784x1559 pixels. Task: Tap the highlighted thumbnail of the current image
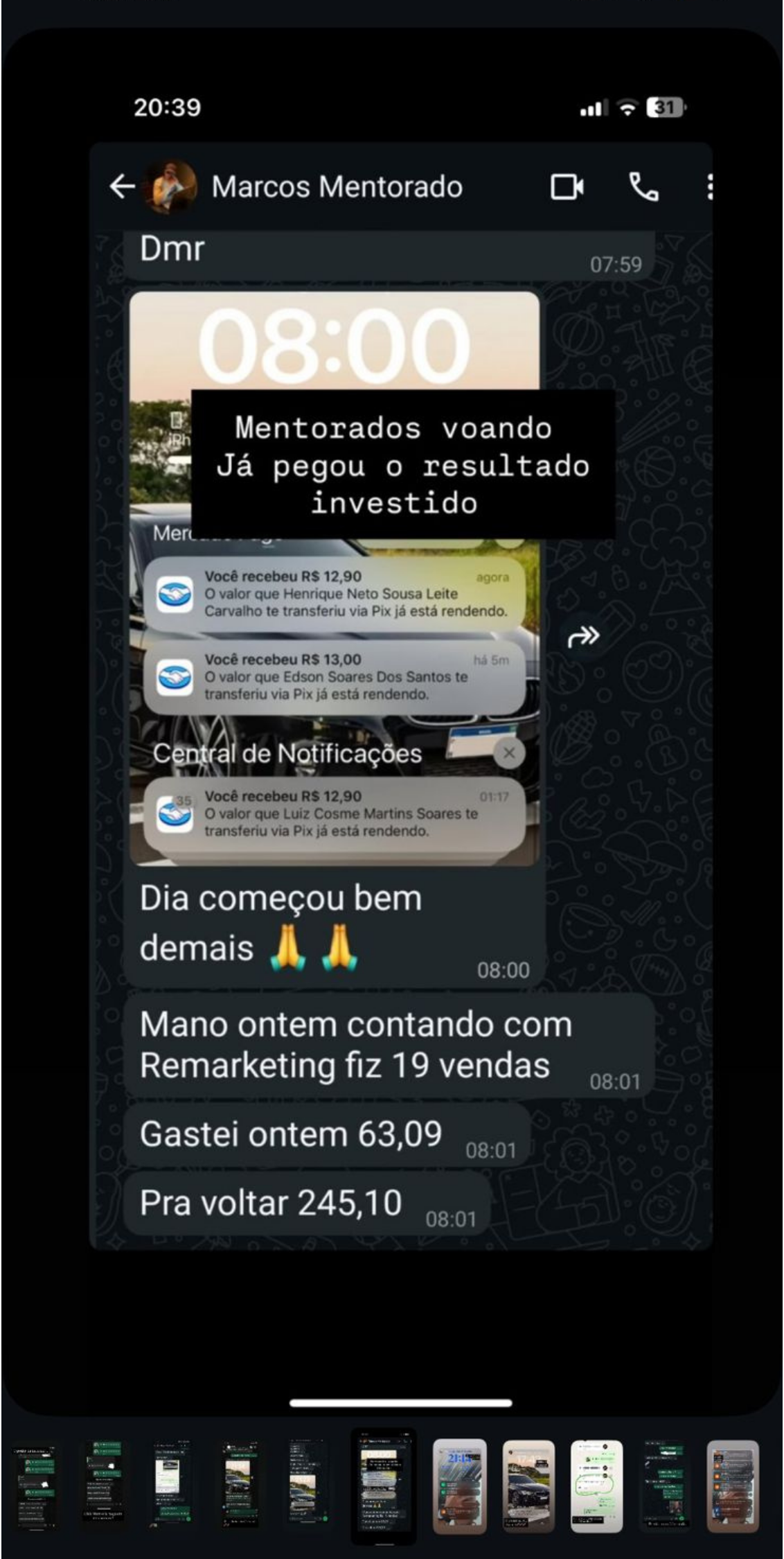(383, 1485)
